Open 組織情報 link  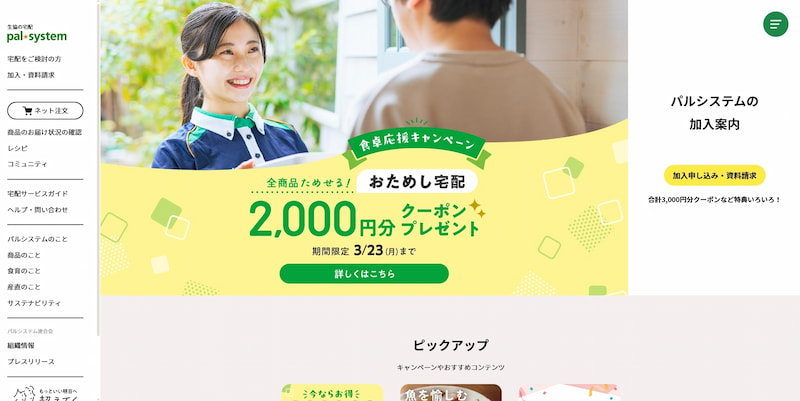pos(21,345)
